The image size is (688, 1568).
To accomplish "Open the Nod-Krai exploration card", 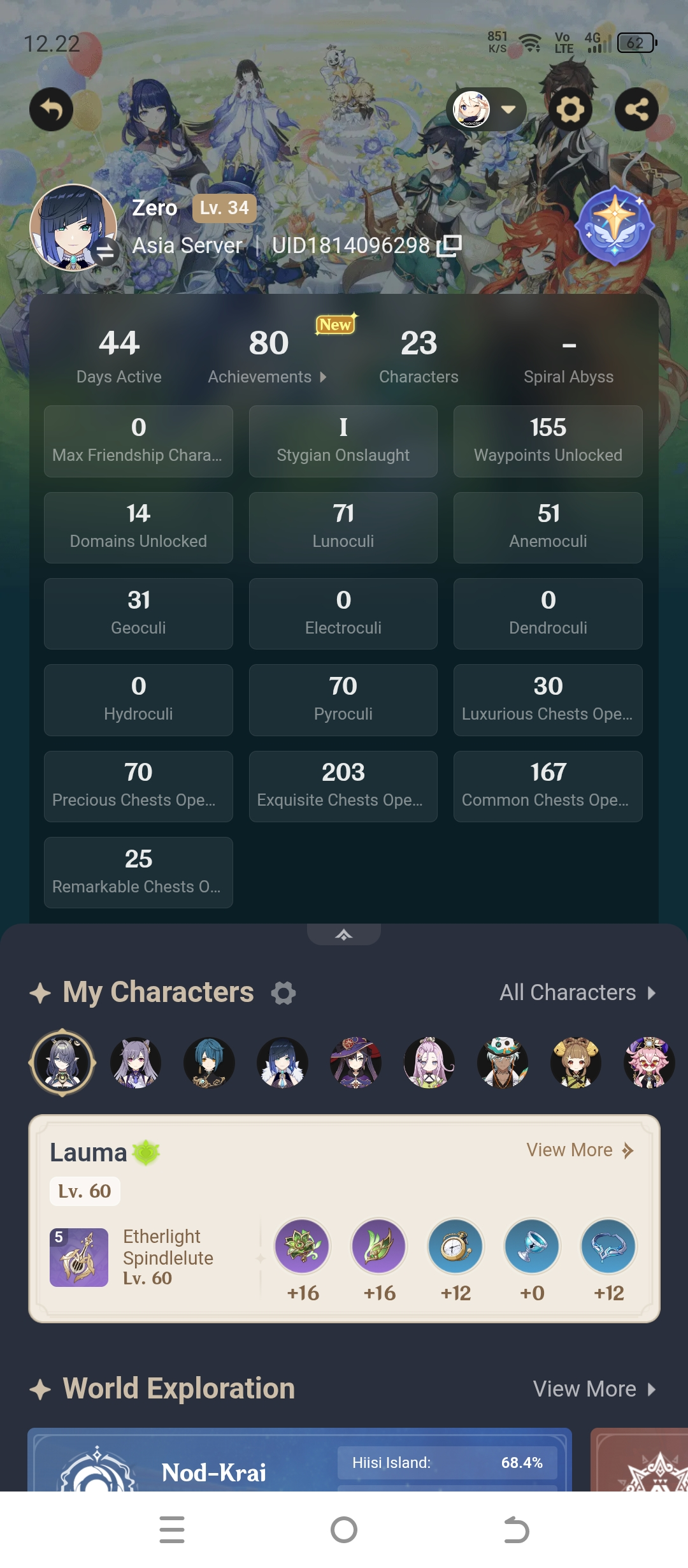I will 299,1466.
